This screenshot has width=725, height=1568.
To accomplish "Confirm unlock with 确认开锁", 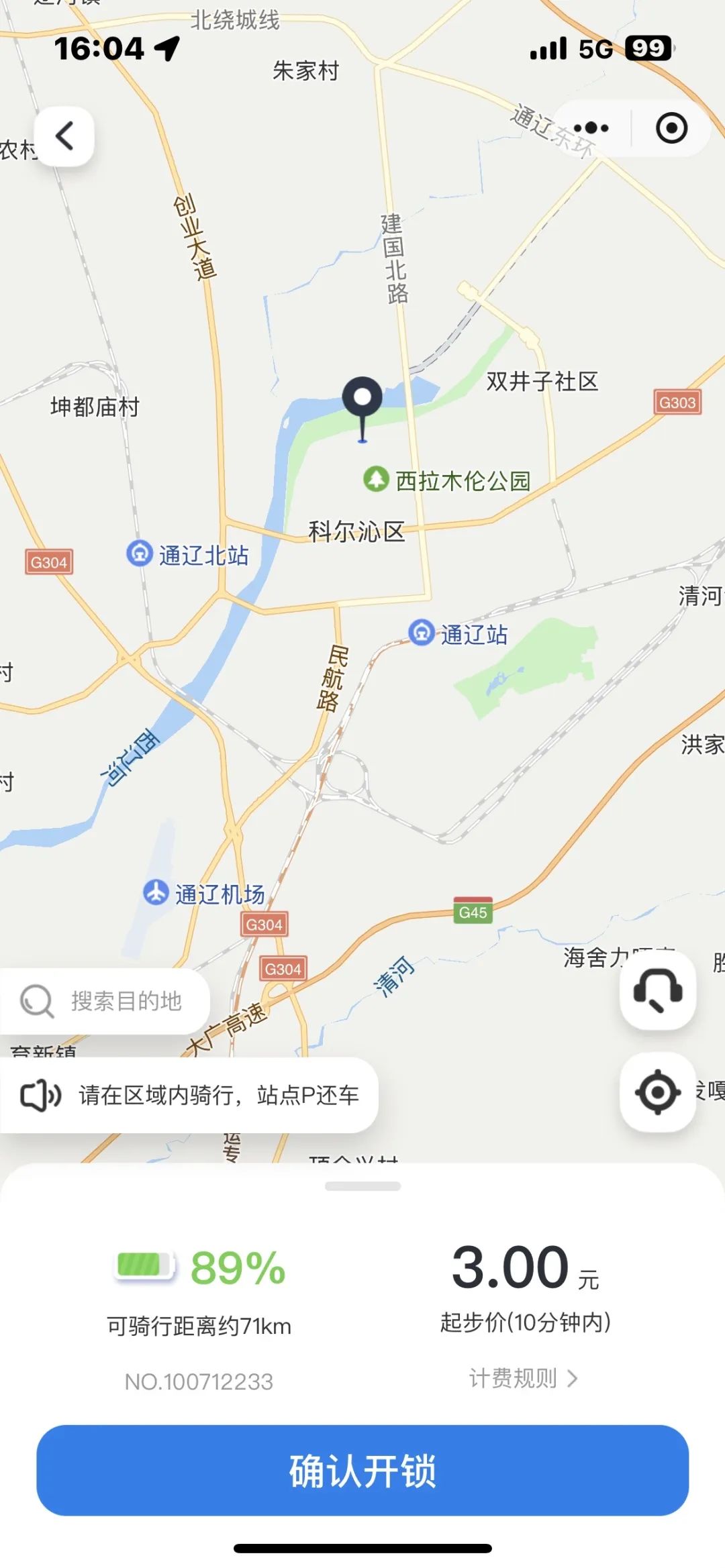I will [362, 1471].
